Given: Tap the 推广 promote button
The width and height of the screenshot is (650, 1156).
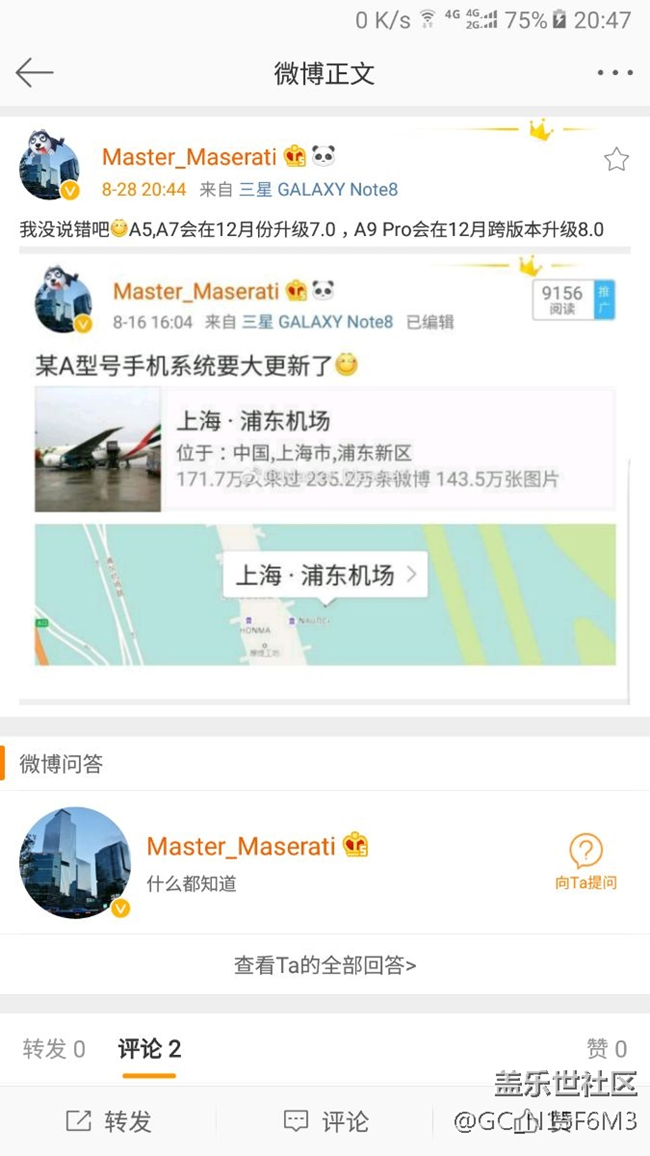Looking at the screenshot, I should (x=604, y=300).
